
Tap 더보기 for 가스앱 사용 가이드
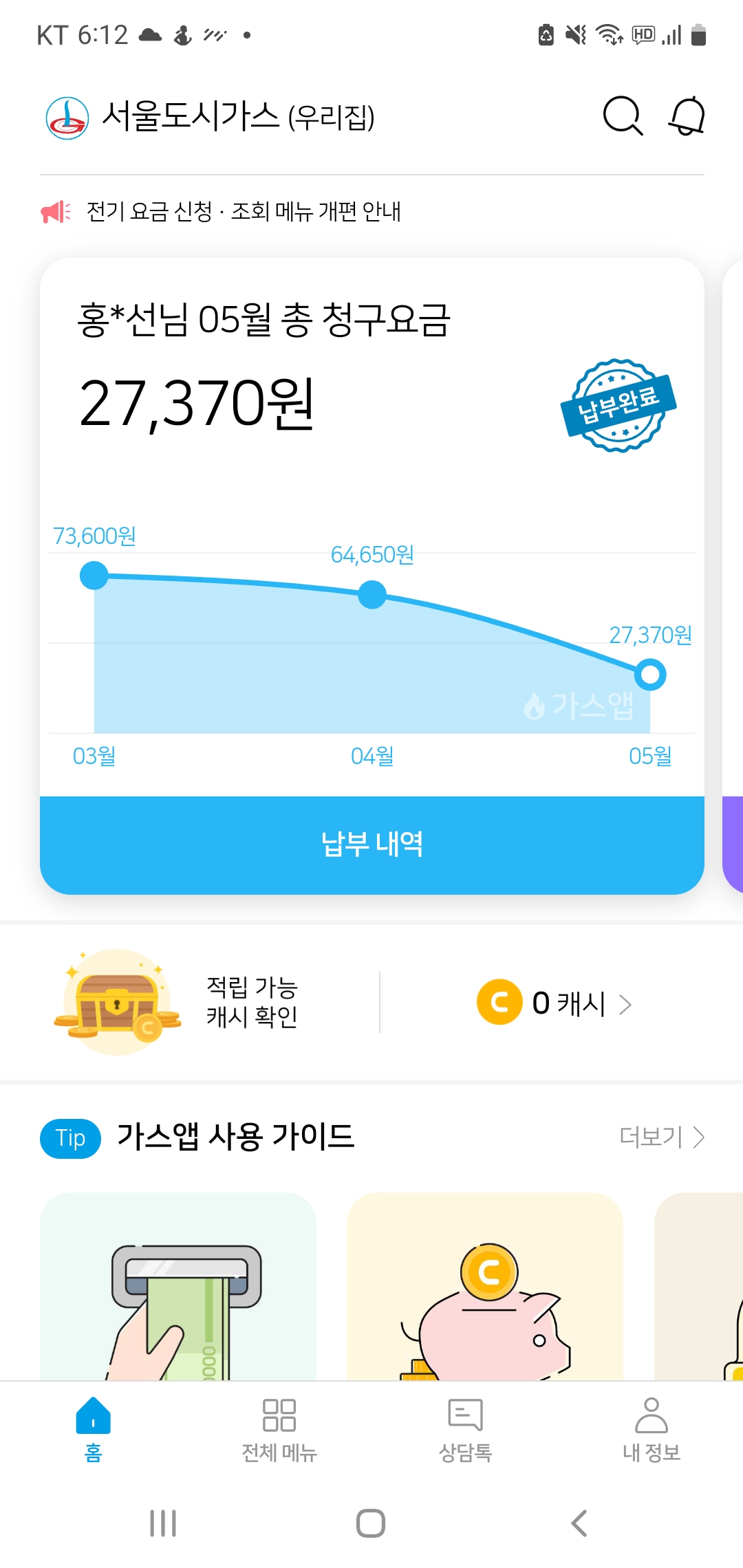[x=661, y=1137]
